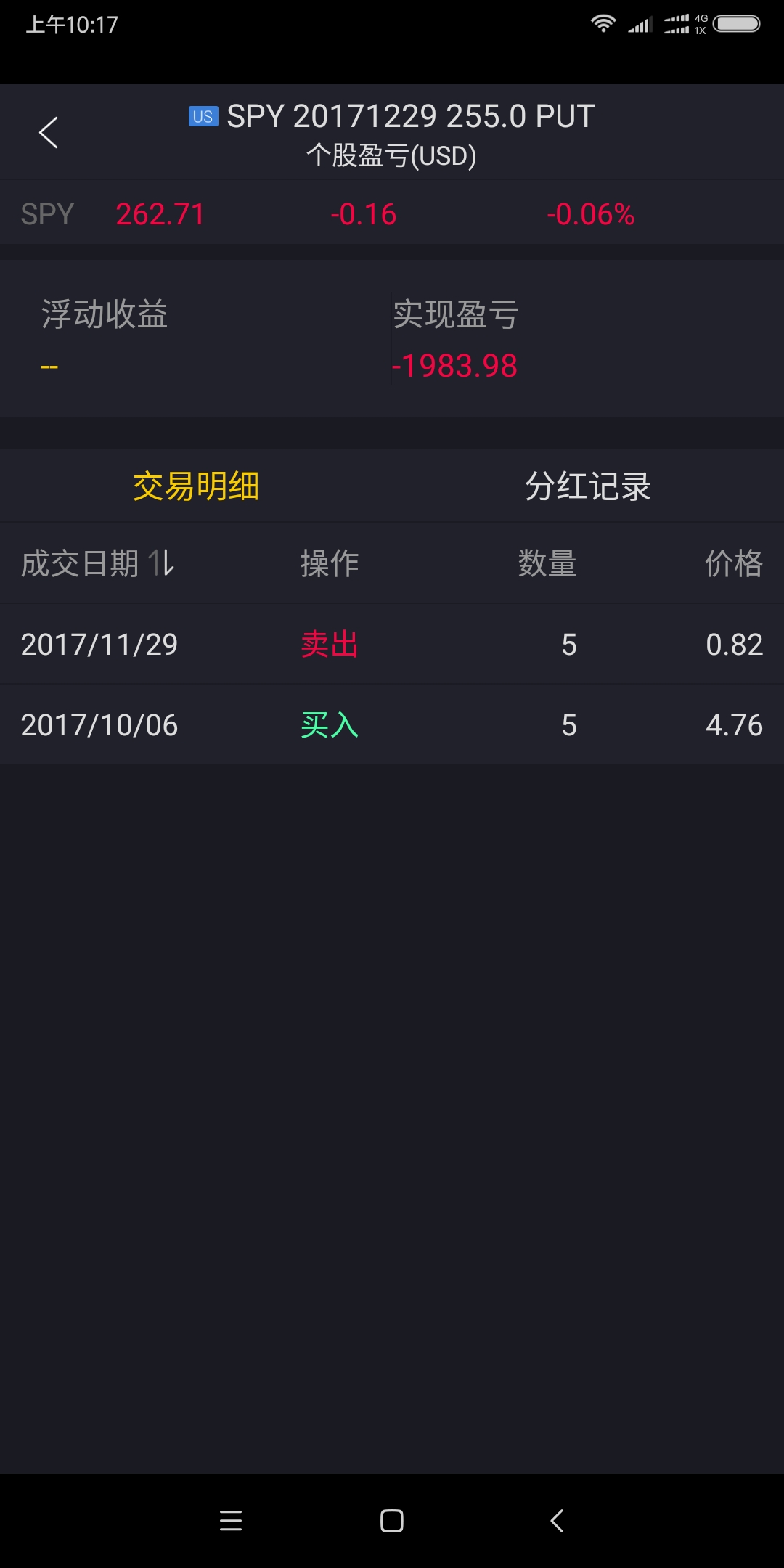Select the 交易明细 tab
The image size is (784, 1568).
click(x=196, y=486)
